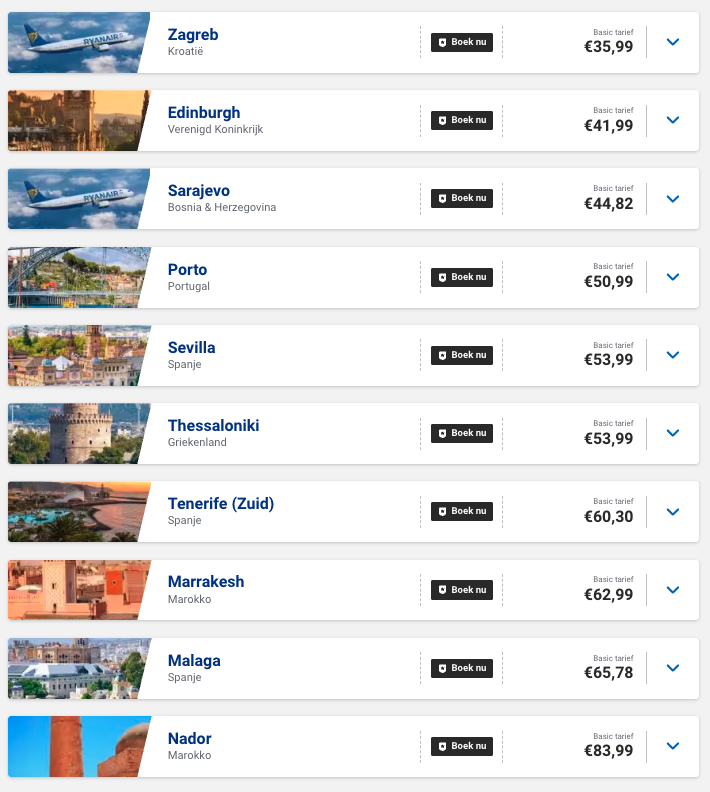Expand the Thessaloniki row chevron
The width and height of the screenshot is (710, 792).
(x=672, y=433)
